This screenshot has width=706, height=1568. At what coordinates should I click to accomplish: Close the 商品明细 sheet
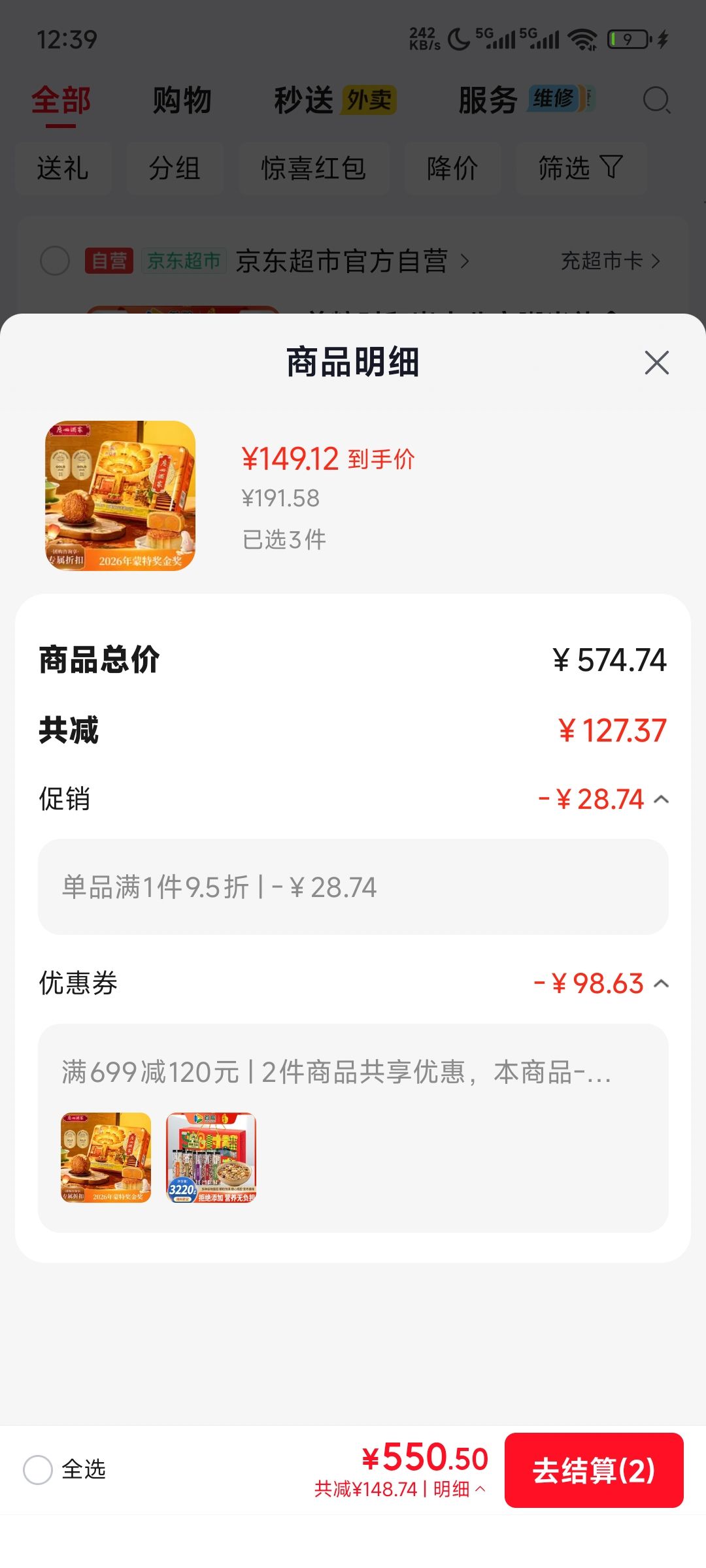(656, 363)
